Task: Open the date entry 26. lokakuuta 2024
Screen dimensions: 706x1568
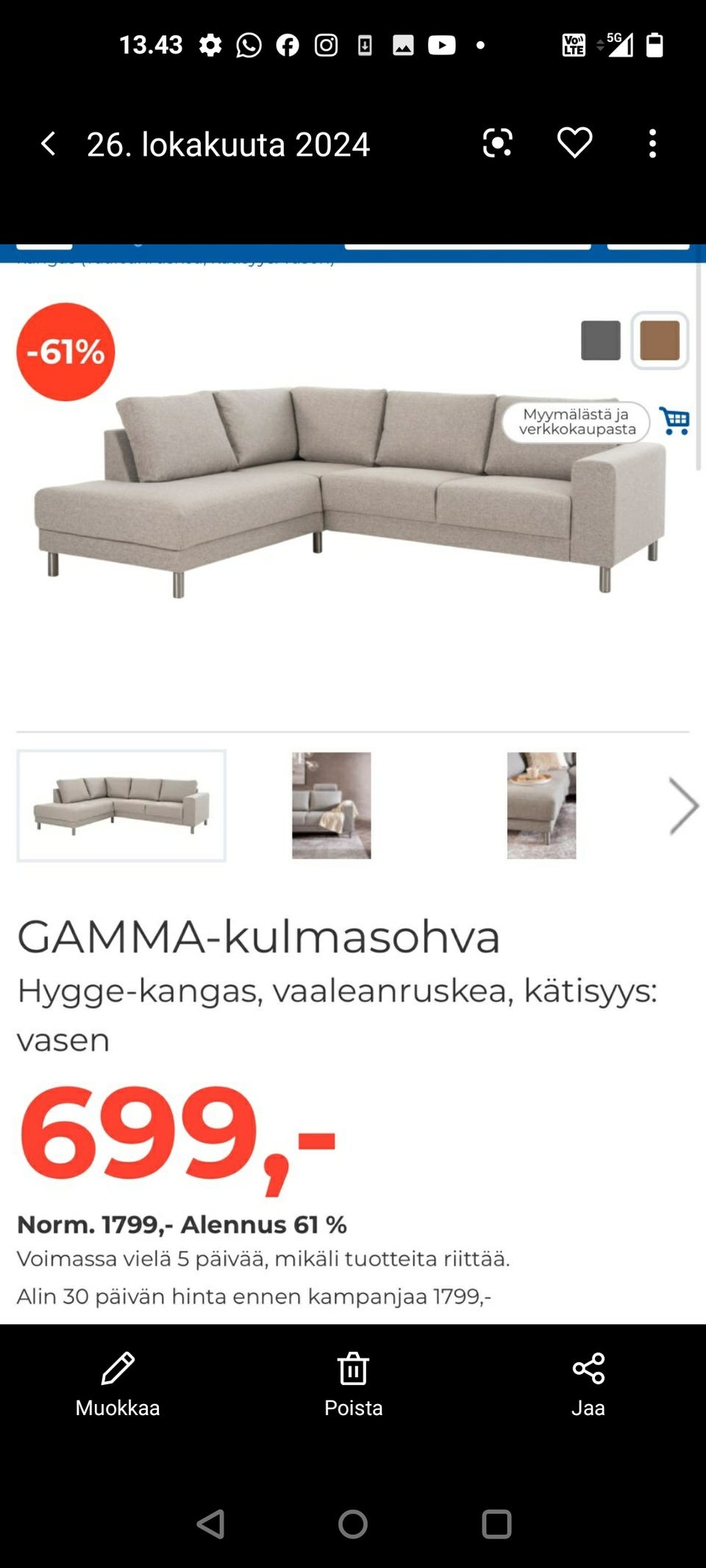Action: pos(228,145)
